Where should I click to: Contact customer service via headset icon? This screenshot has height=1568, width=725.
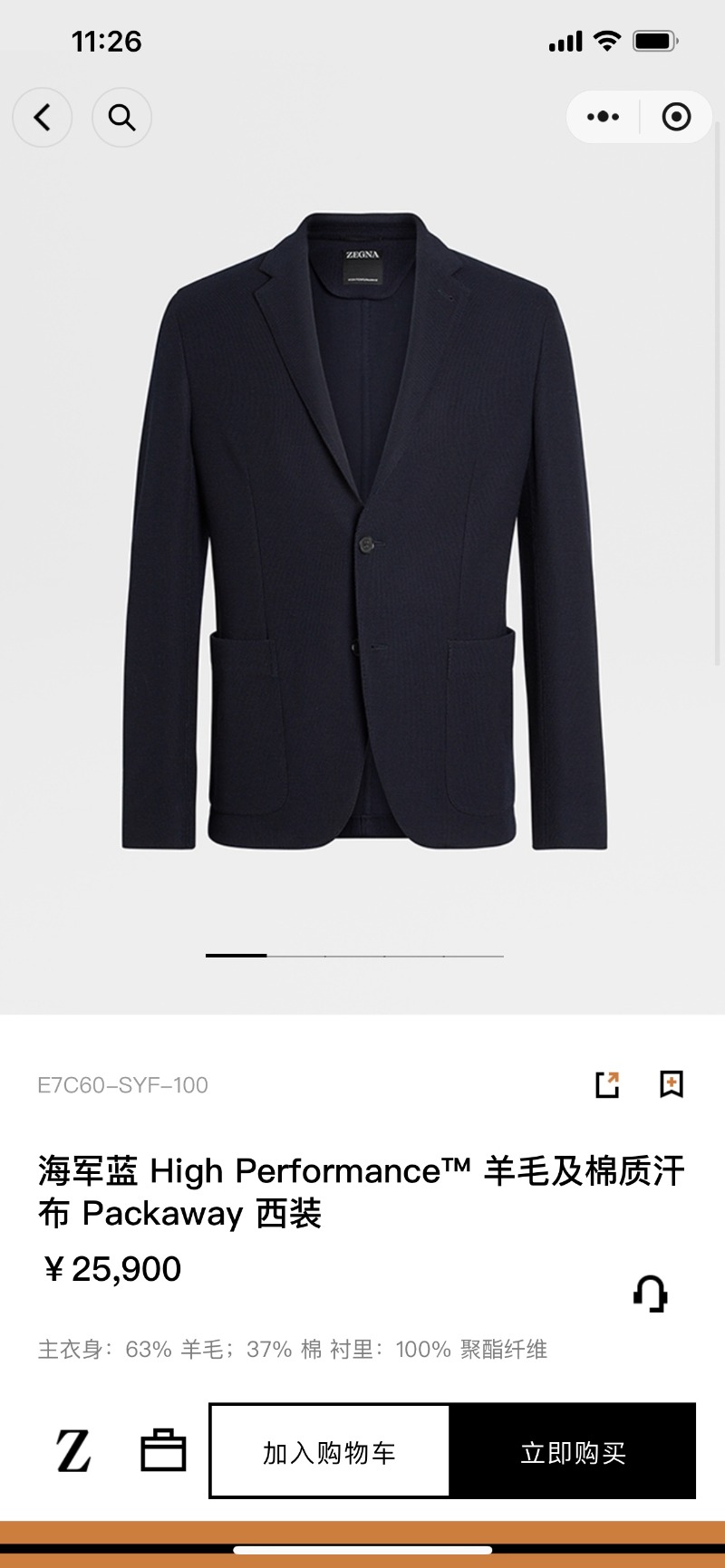tap(650, 1293)
